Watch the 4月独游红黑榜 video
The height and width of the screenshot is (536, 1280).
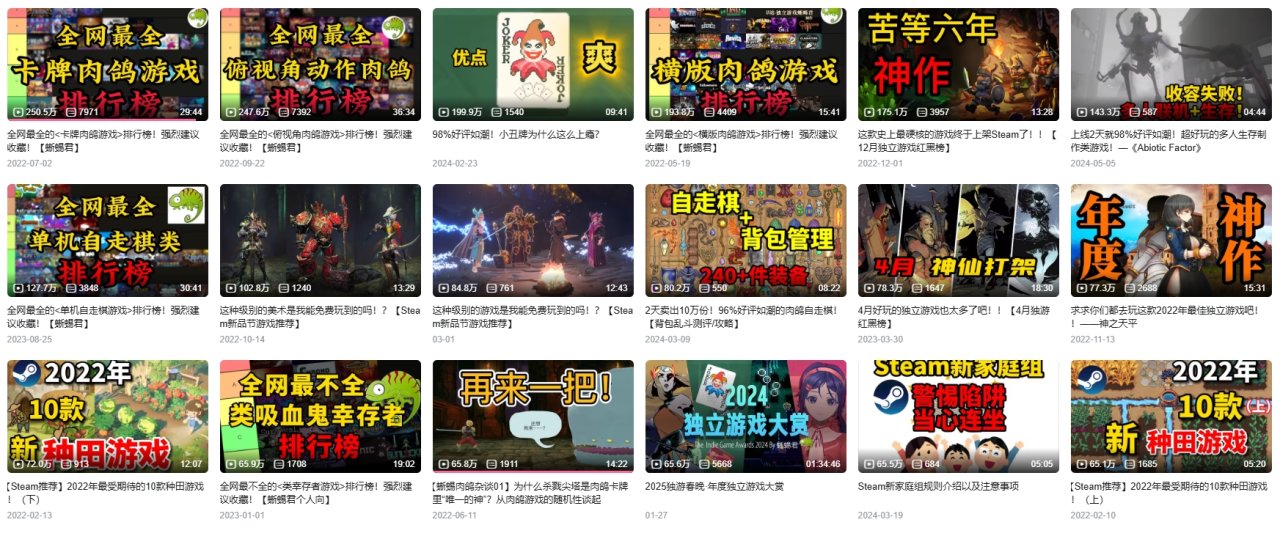[x=958, y=240]
